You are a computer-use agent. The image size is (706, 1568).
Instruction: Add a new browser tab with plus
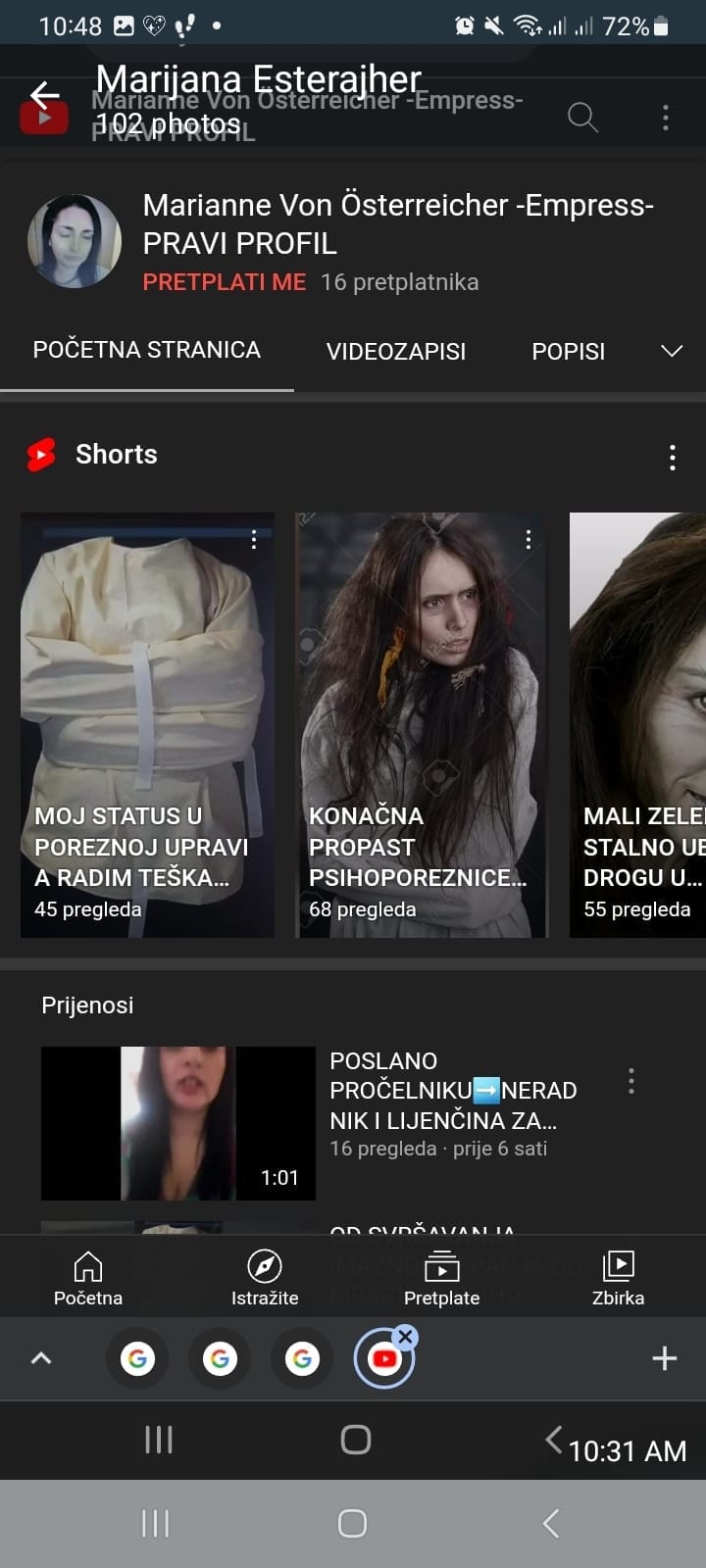(x=664, y=1358)
